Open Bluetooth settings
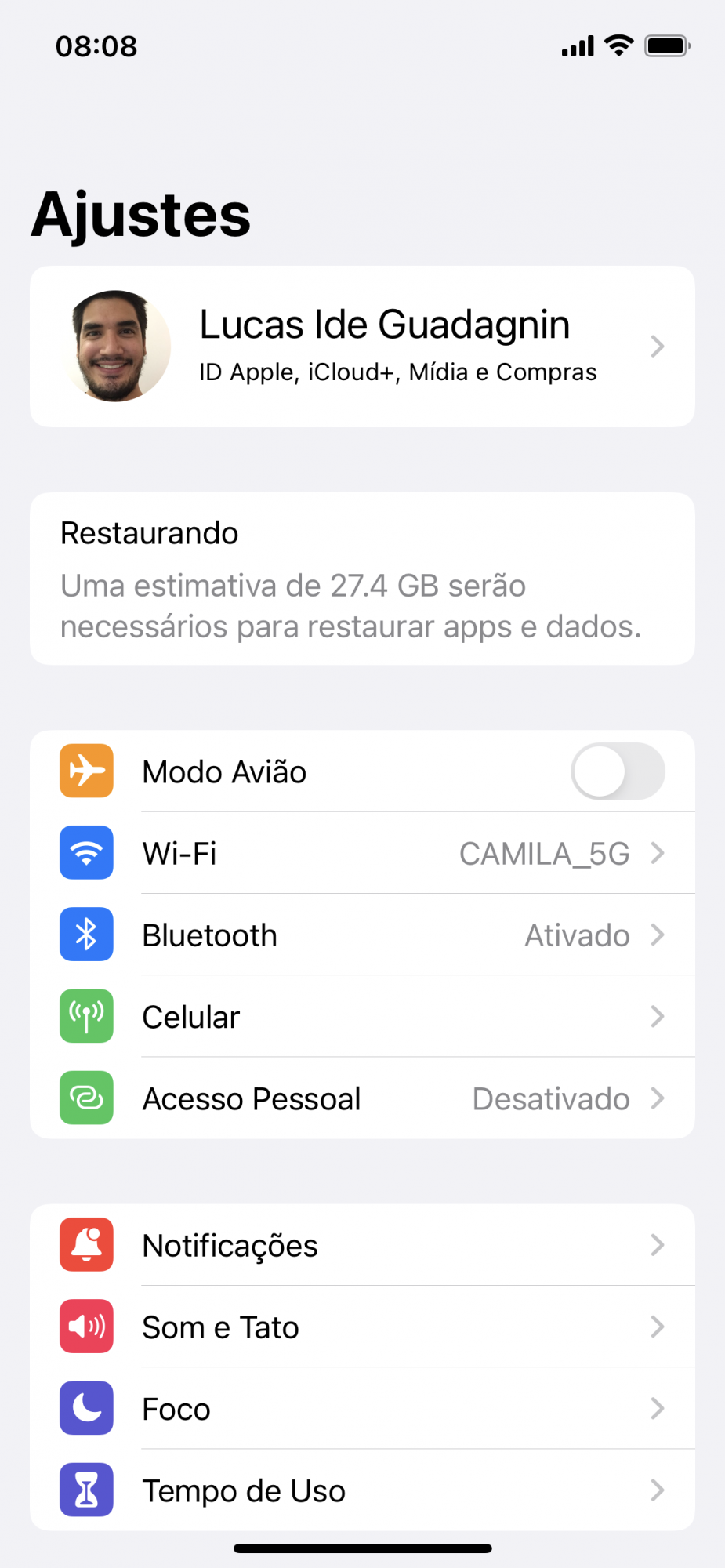The height and width of the screenshot is (1568, 725). pyautogui.click(x=362, y=935)
